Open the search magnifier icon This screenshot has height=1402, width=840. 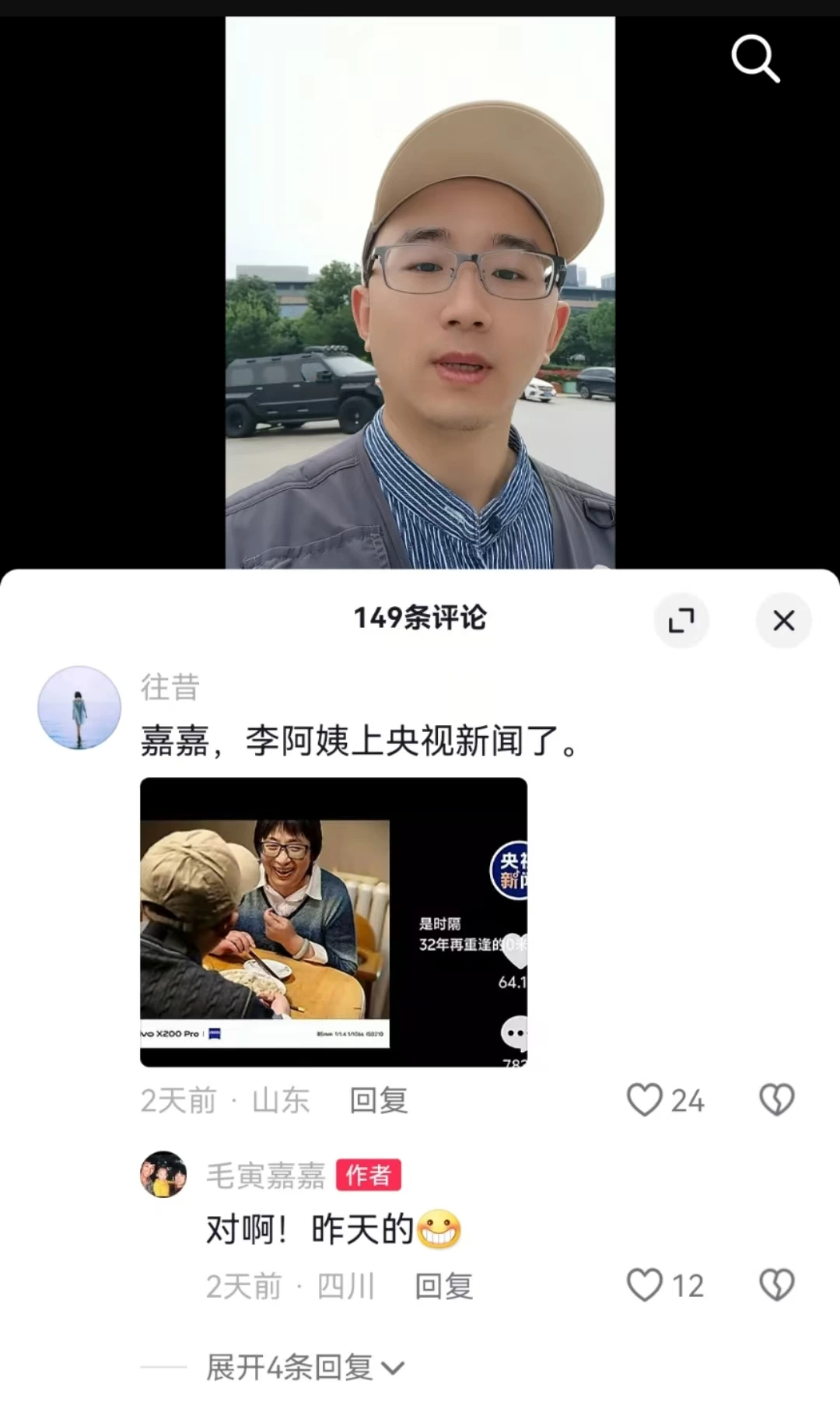point(754,58)
